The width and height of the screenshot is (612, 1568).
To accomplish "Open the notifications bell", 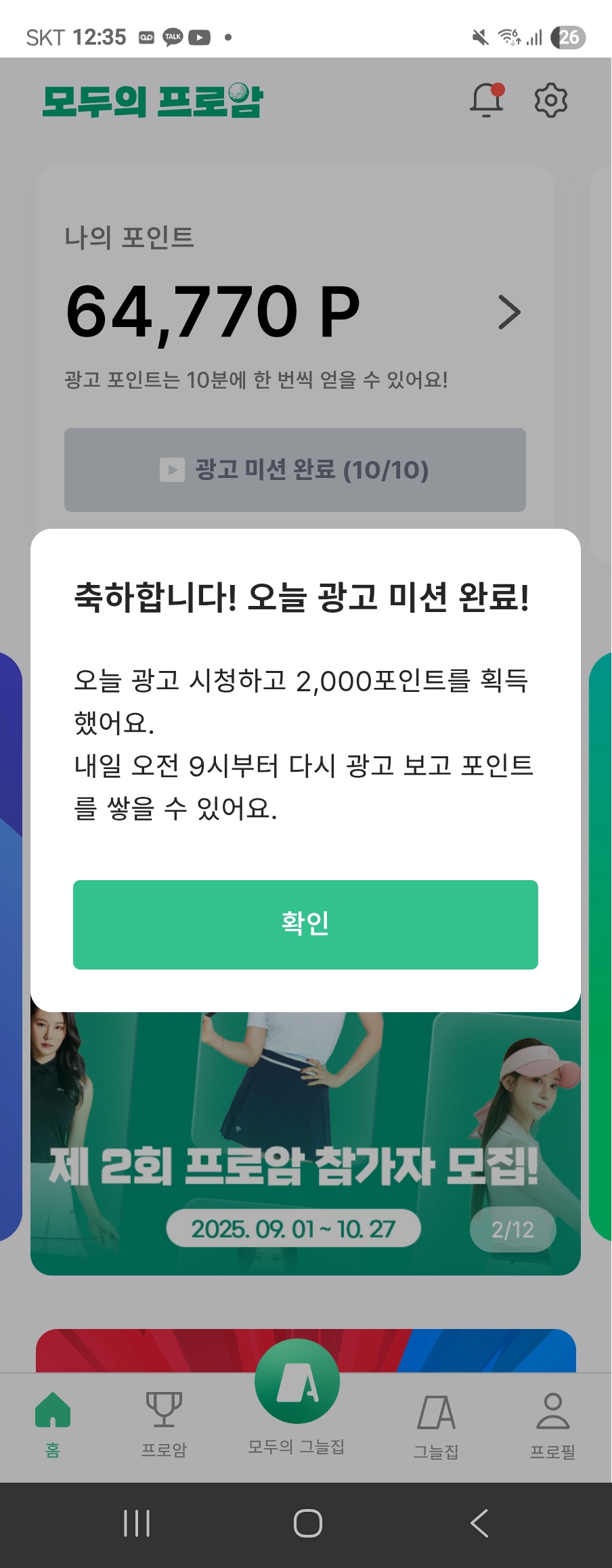I will coord(487,100).
